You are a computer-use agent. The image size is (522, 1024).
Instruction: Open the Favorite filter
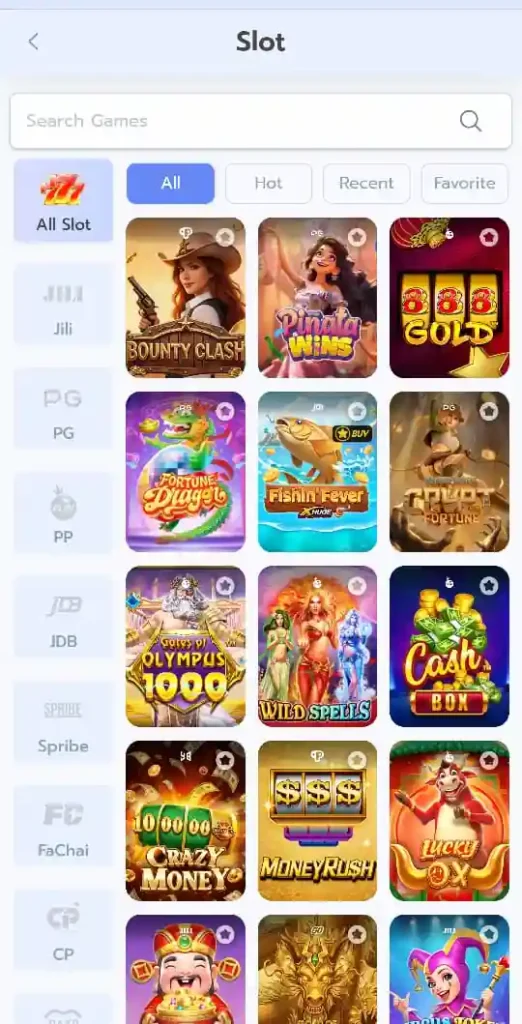(465, 184)
